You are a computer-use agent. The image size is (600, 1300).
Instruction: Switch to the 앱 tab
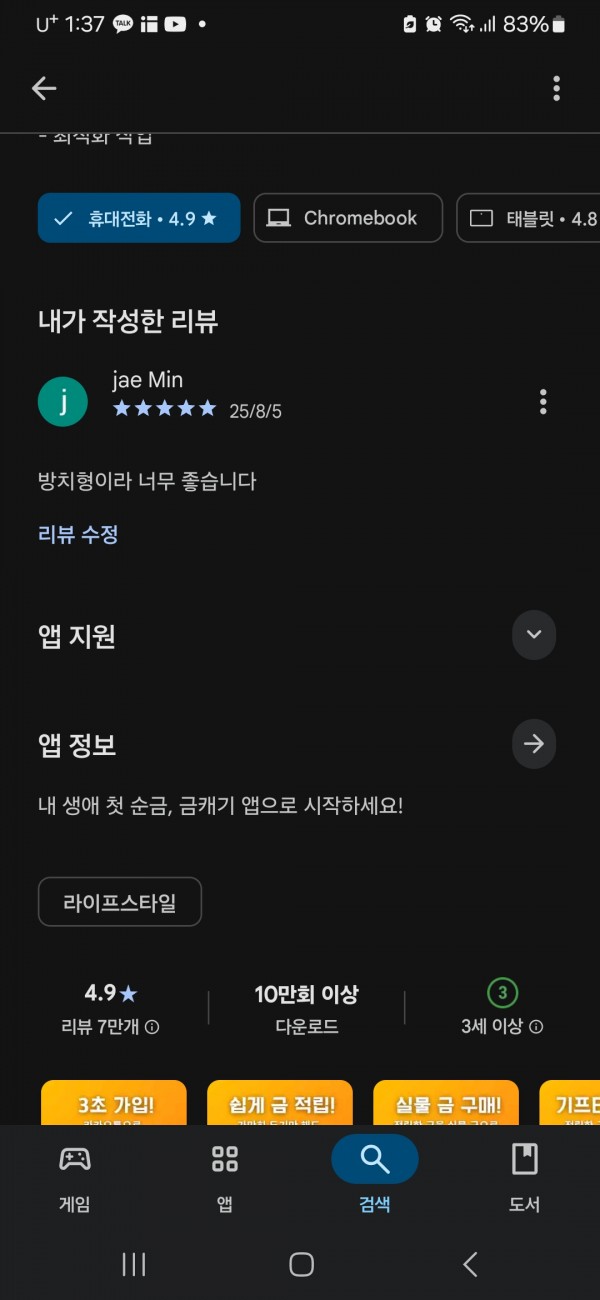tap(225, 1178)
